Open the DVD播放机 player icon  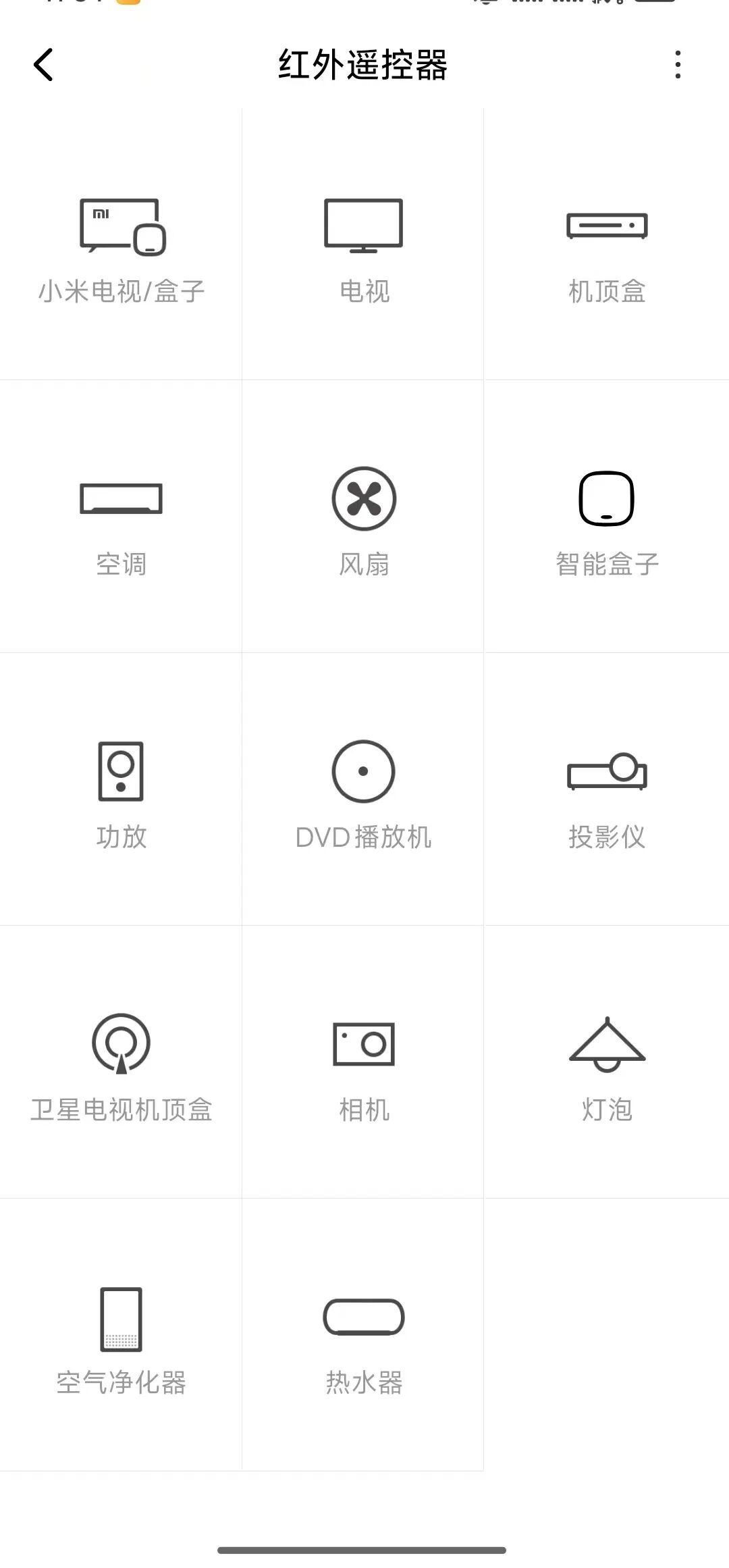click(x=364, y=797)
